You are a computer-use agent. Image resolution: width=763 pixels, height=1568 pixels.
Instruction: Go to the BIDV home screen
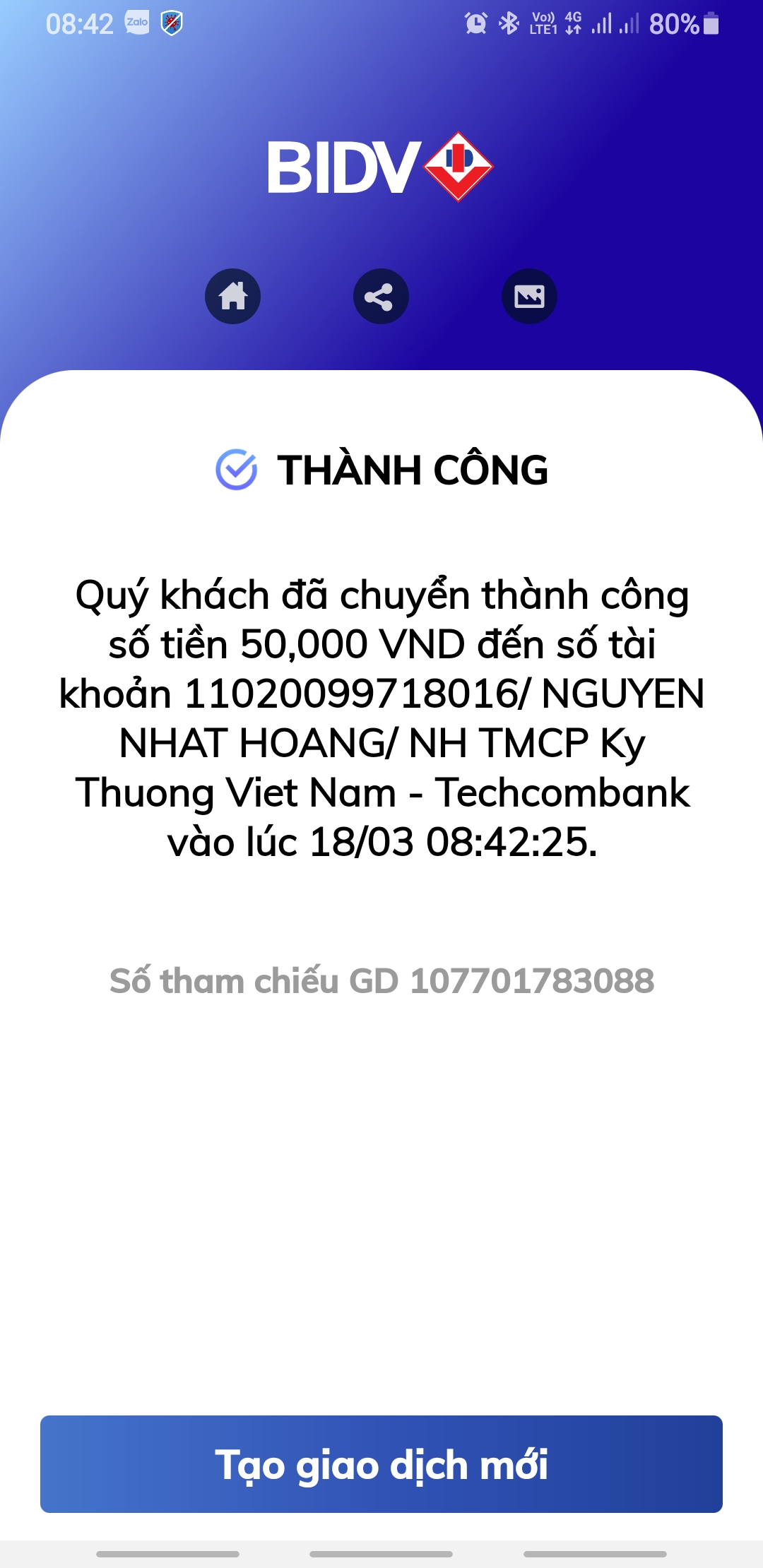[x=232, y=296]
